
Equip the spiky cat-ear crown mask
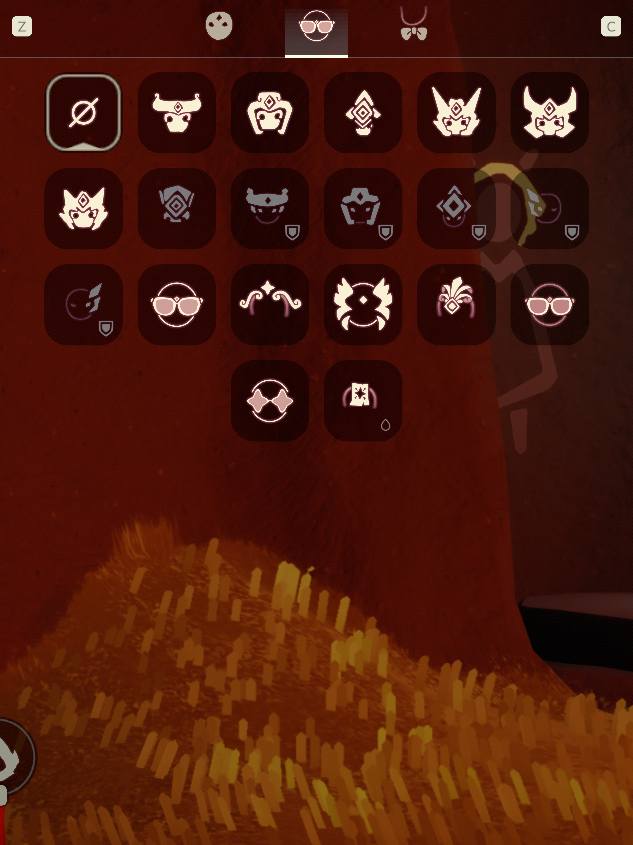83,208
